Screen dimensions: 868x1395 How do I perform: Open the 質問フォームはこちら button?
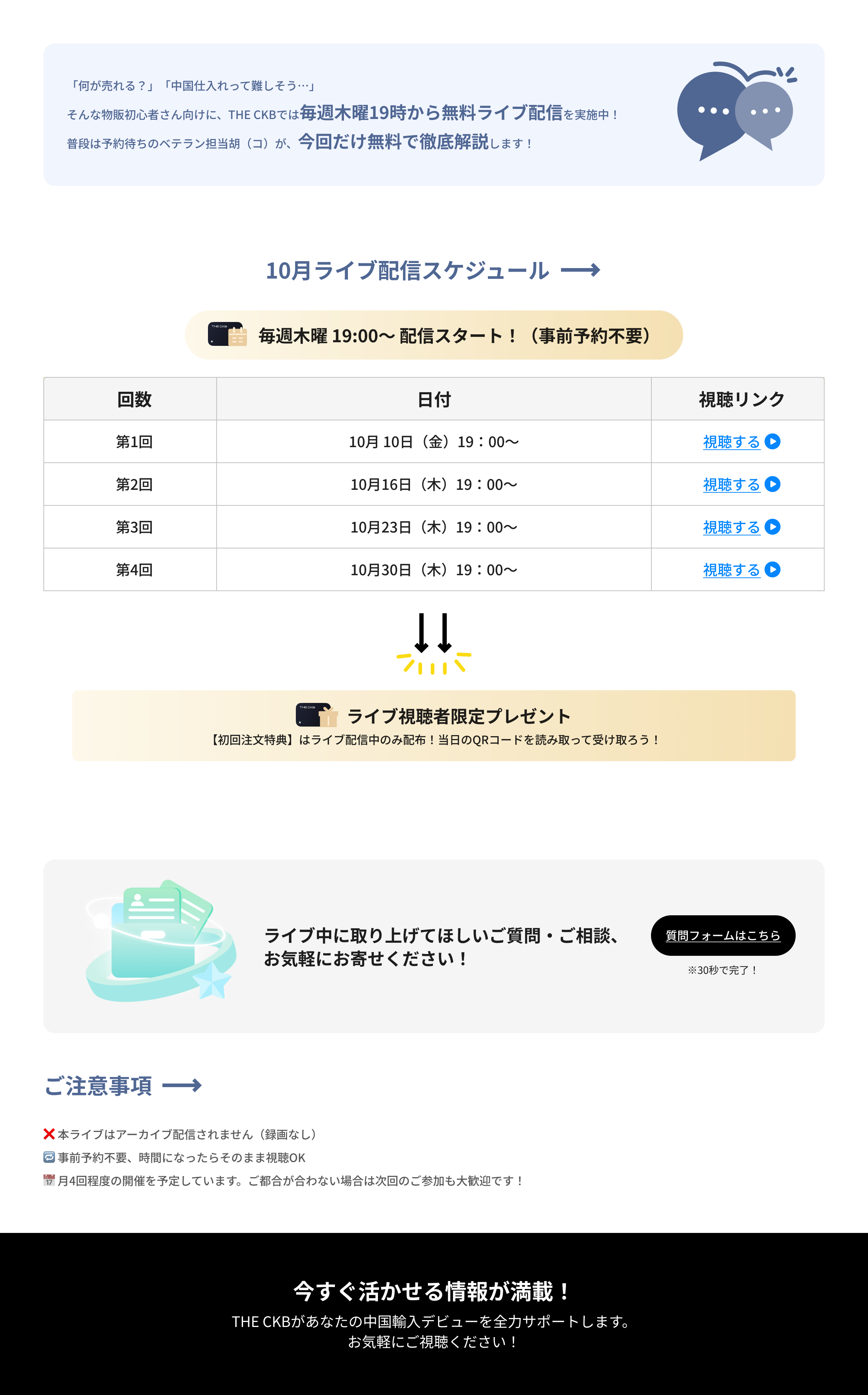(723, 936)
